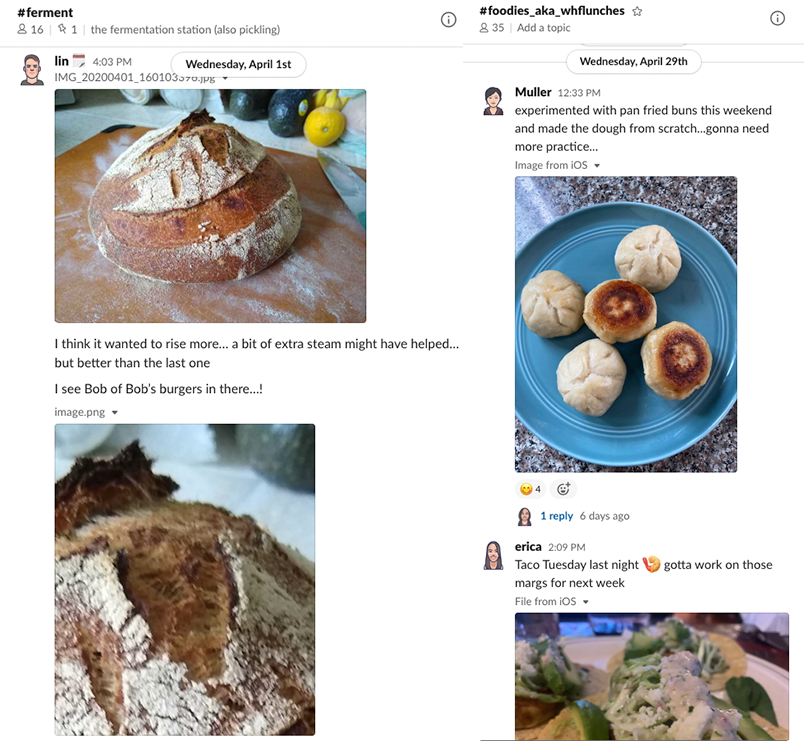View the 16 members of #ferment
This screenshot has width=804, height=741.
pos(30,30)
